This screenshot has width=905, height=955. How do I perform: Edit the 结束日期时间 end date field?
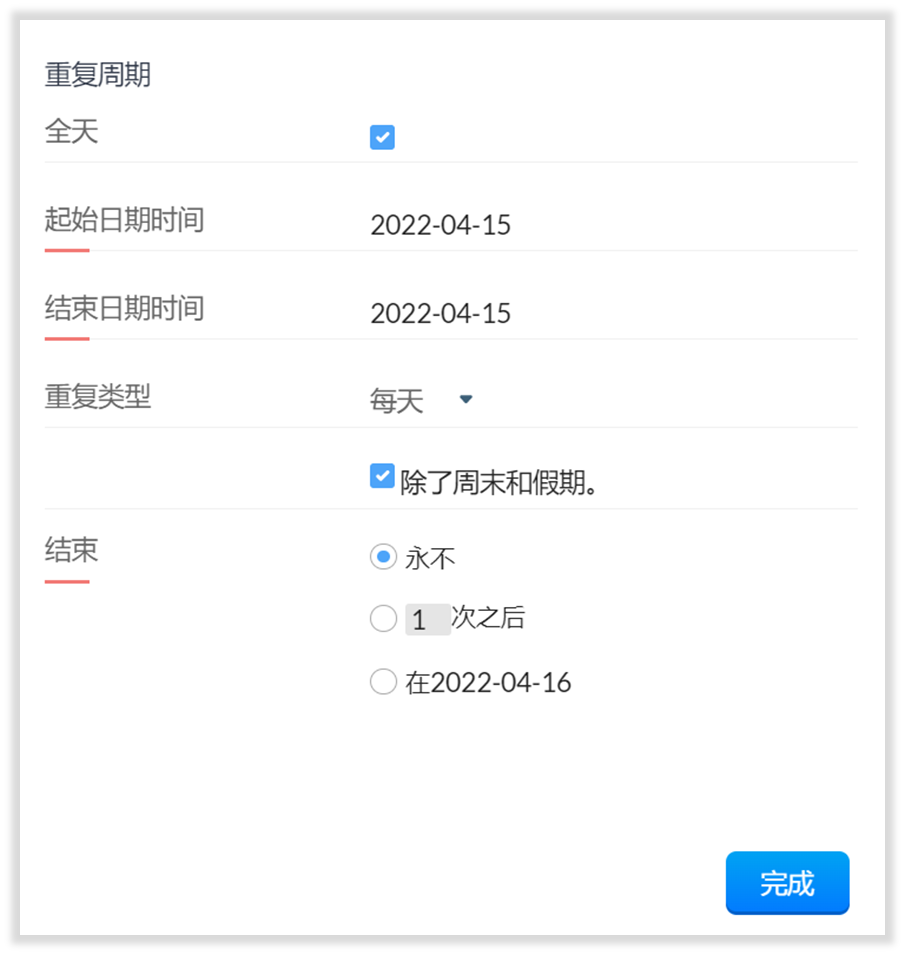[440, 313]
